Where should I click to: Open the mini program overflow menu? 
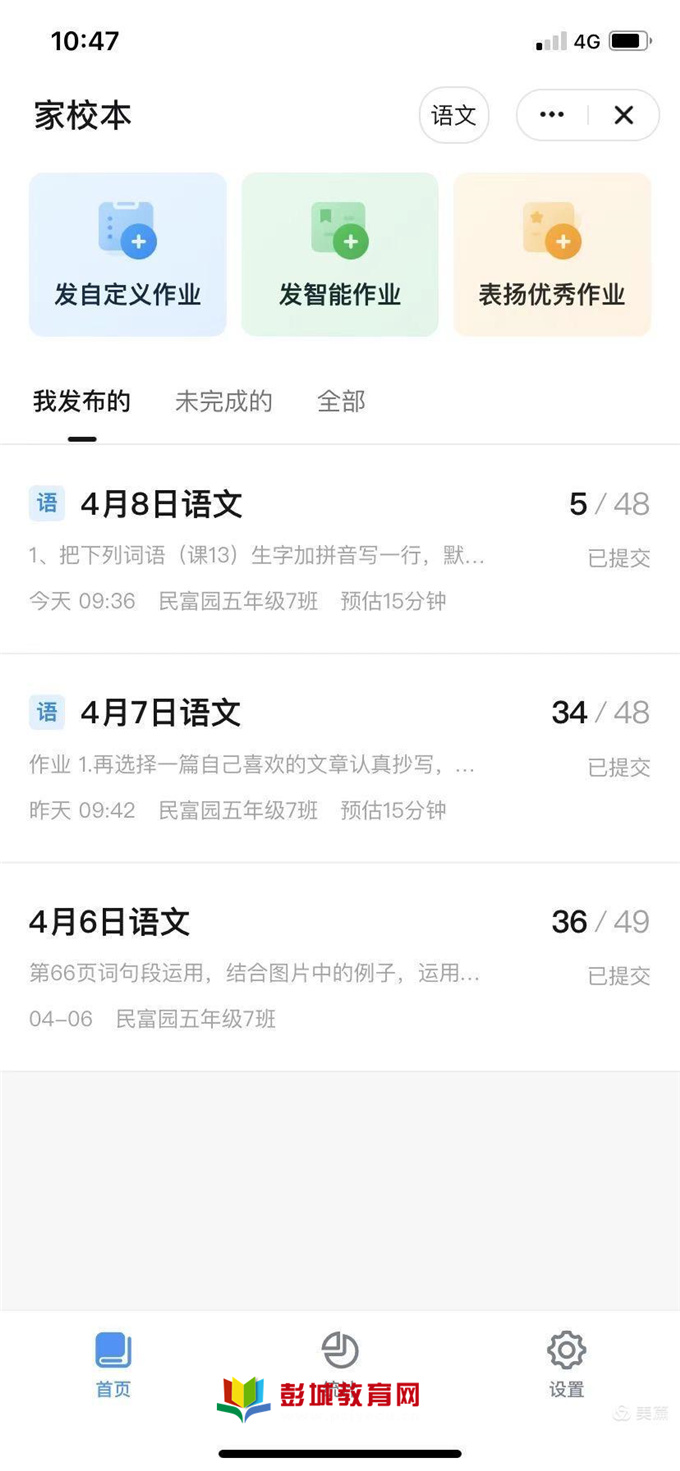click(552, 115)
